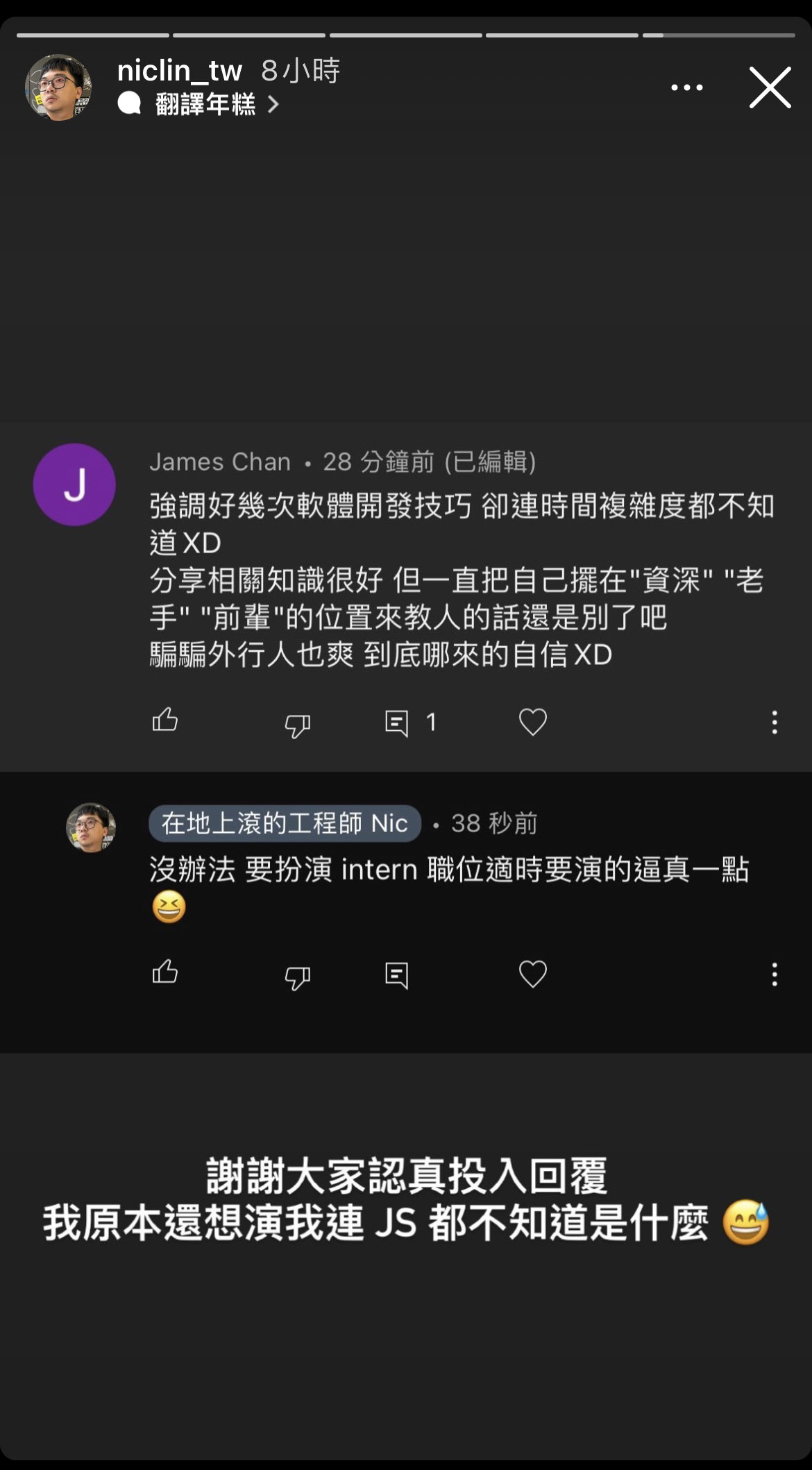Open niclin_tw's profile picture
812x1470 pixels.
(58, 87)
